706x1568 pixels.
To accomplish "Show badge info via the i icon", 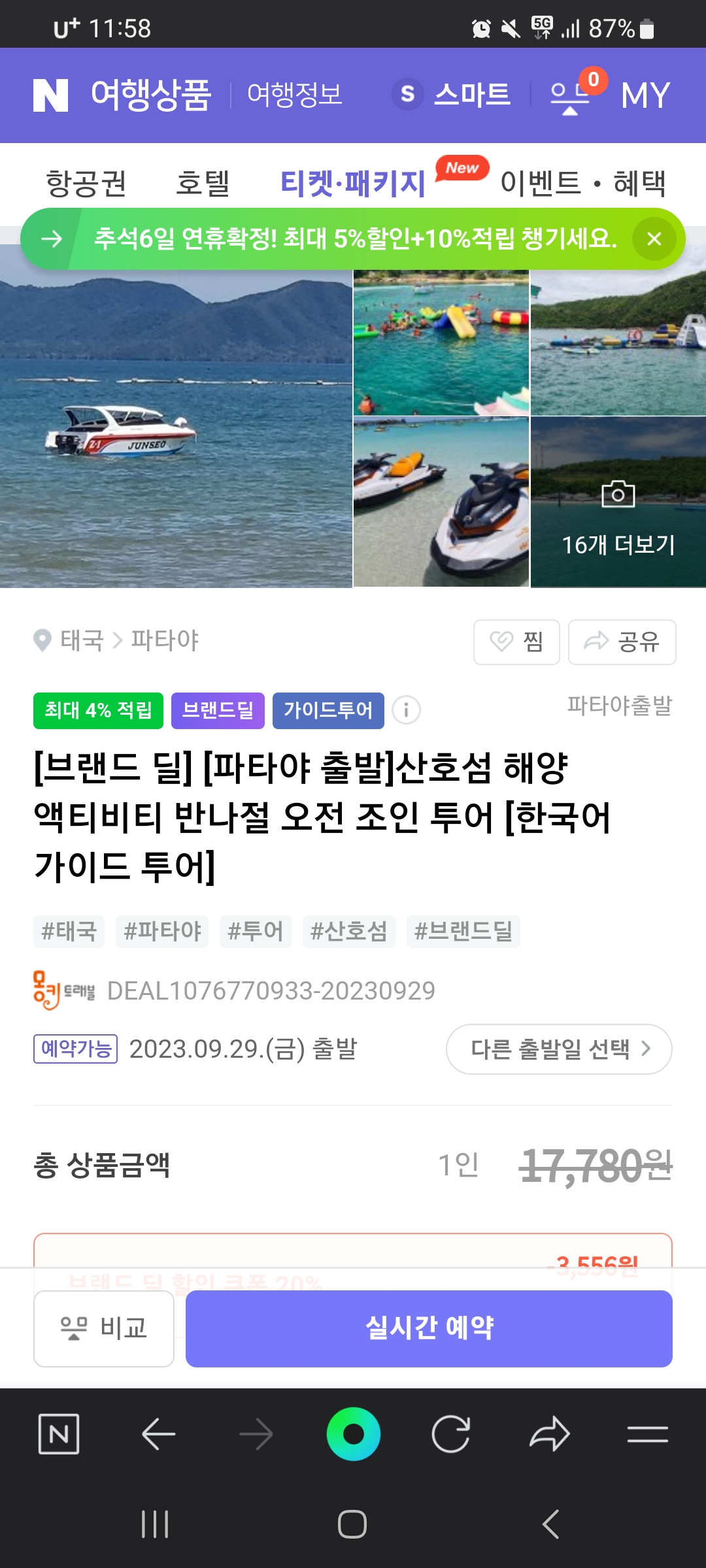I will pyautogui.click(x=406, y=710).
